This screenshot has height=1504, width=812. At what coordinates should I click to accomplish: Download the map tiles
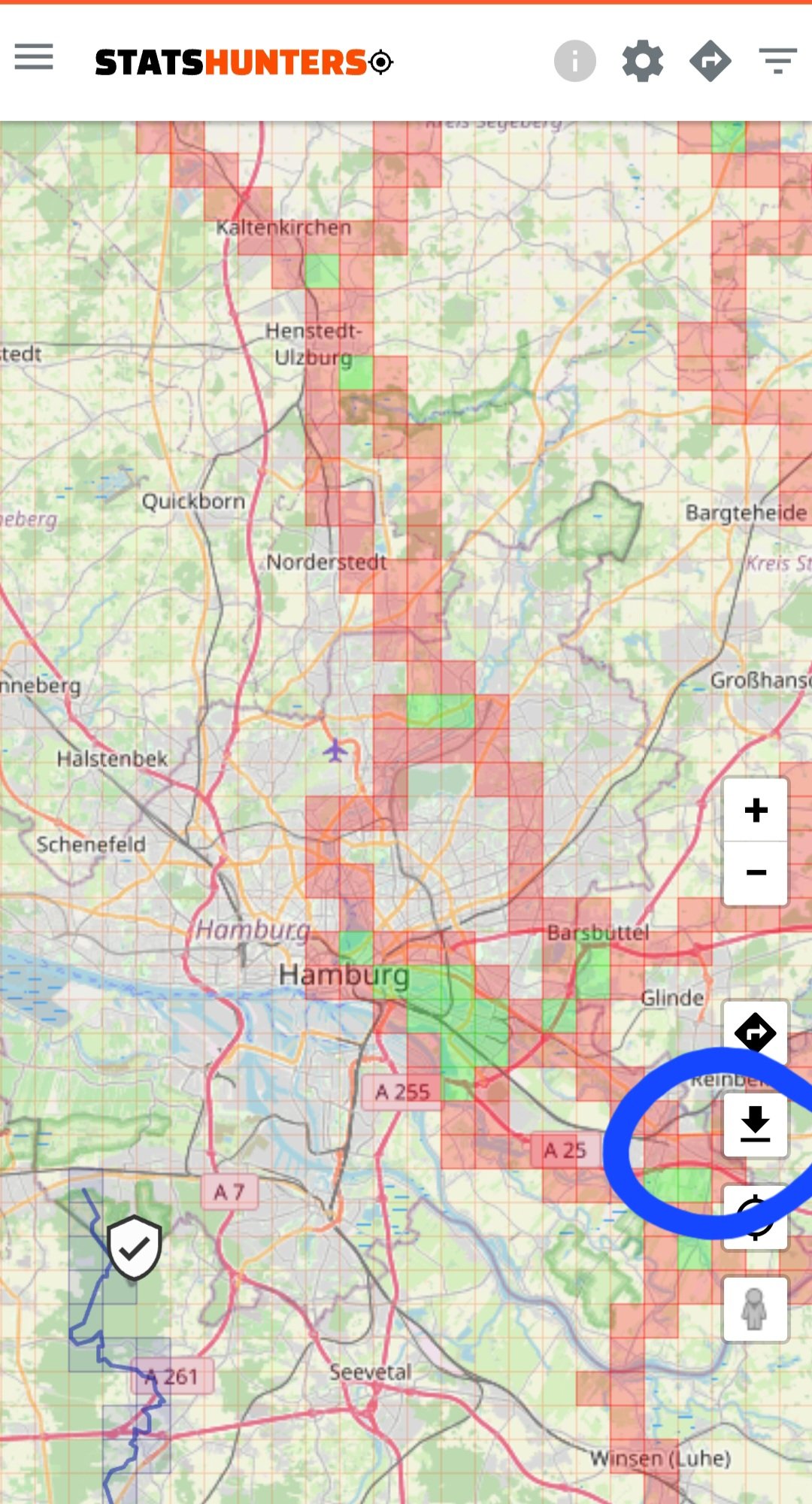(755, 1124)
